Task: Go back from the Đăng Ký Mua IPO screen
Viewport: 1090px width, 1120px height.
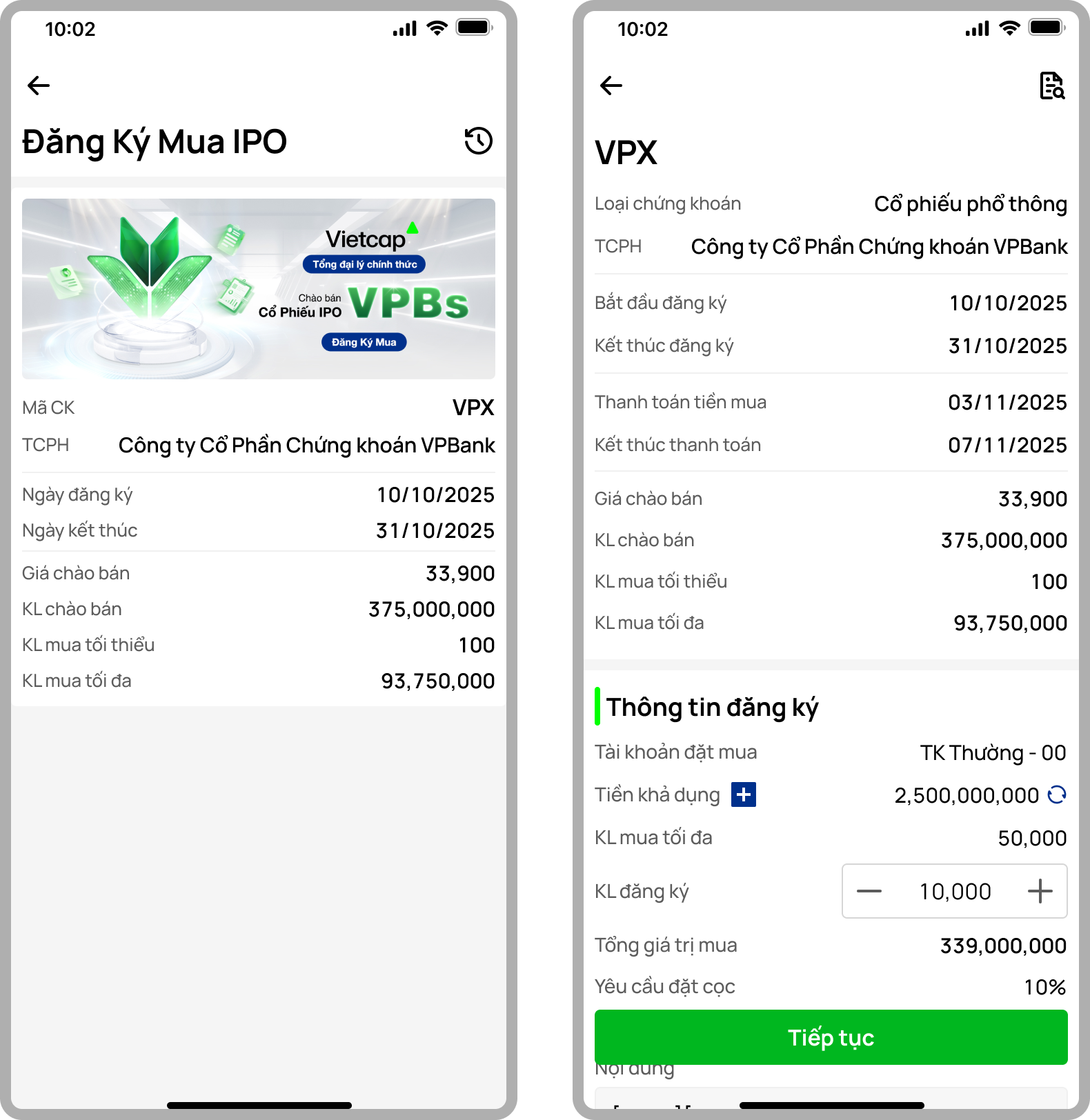Action: (39, 86)
